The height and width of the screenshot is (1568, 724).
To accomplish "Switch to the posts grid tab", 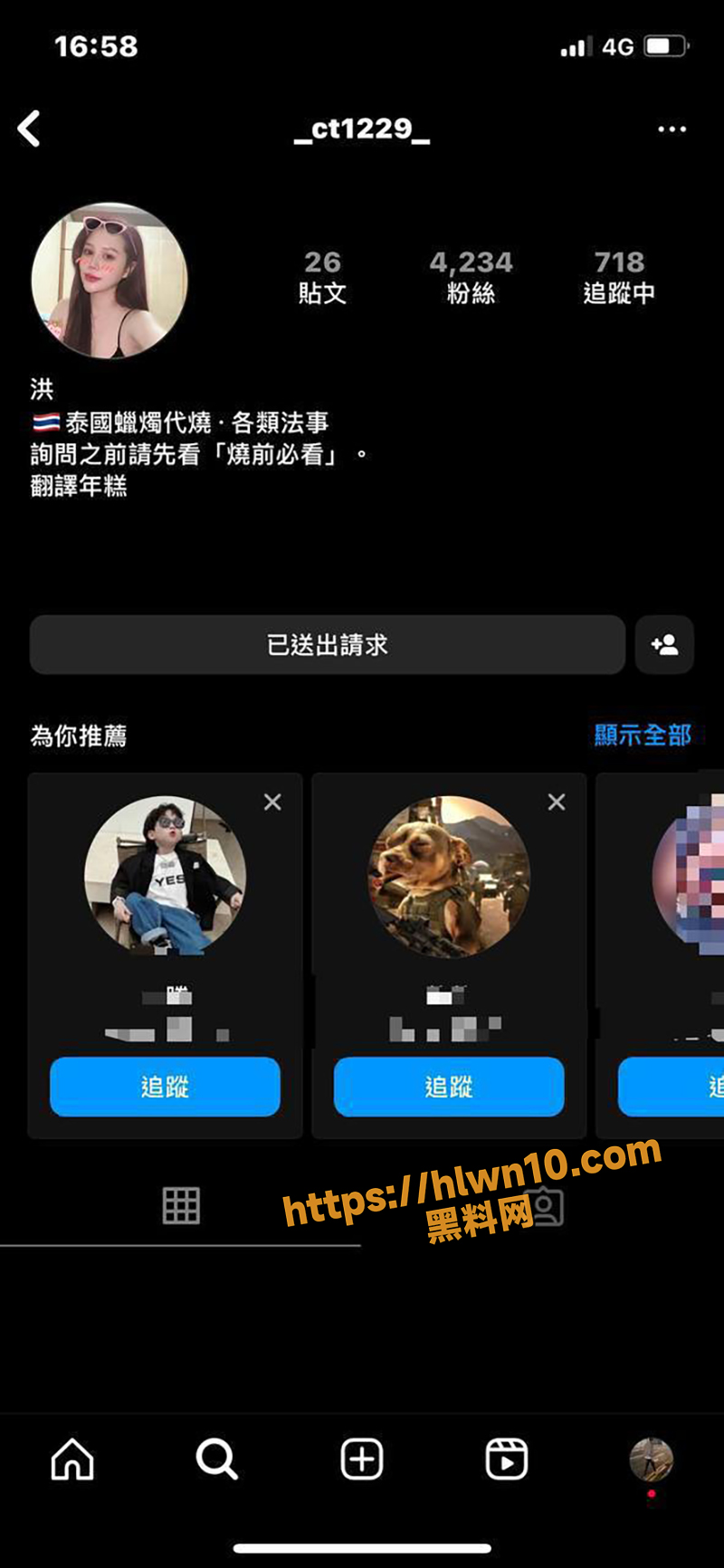I will [x=181, y=1205].
